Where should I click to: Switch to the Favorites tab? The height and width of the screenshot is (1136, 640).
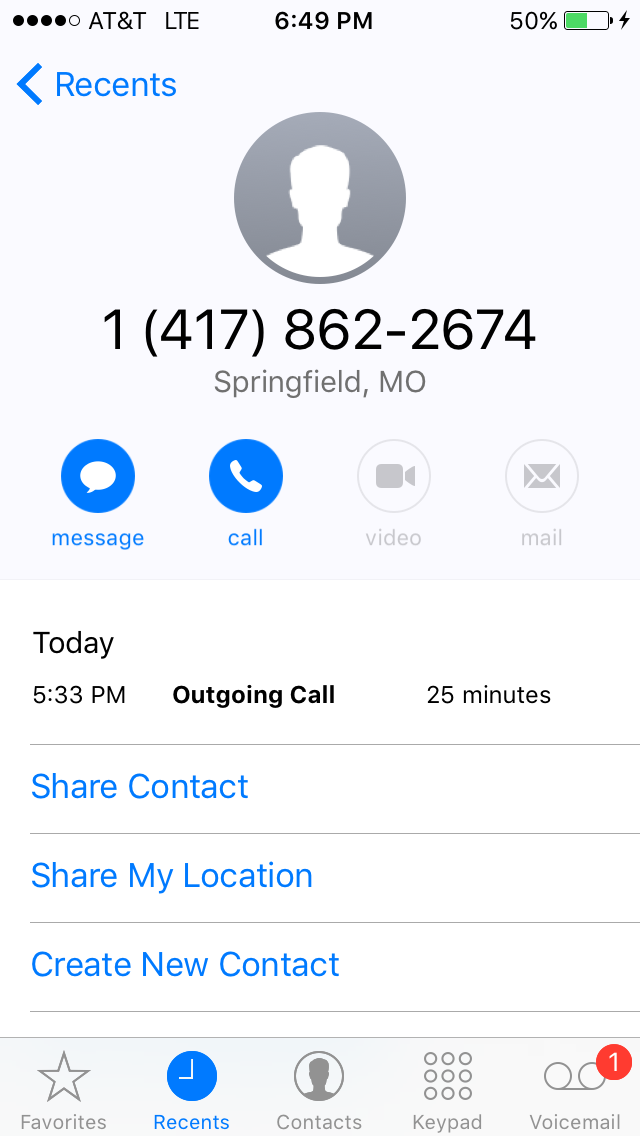click(x=63, y=1090)
